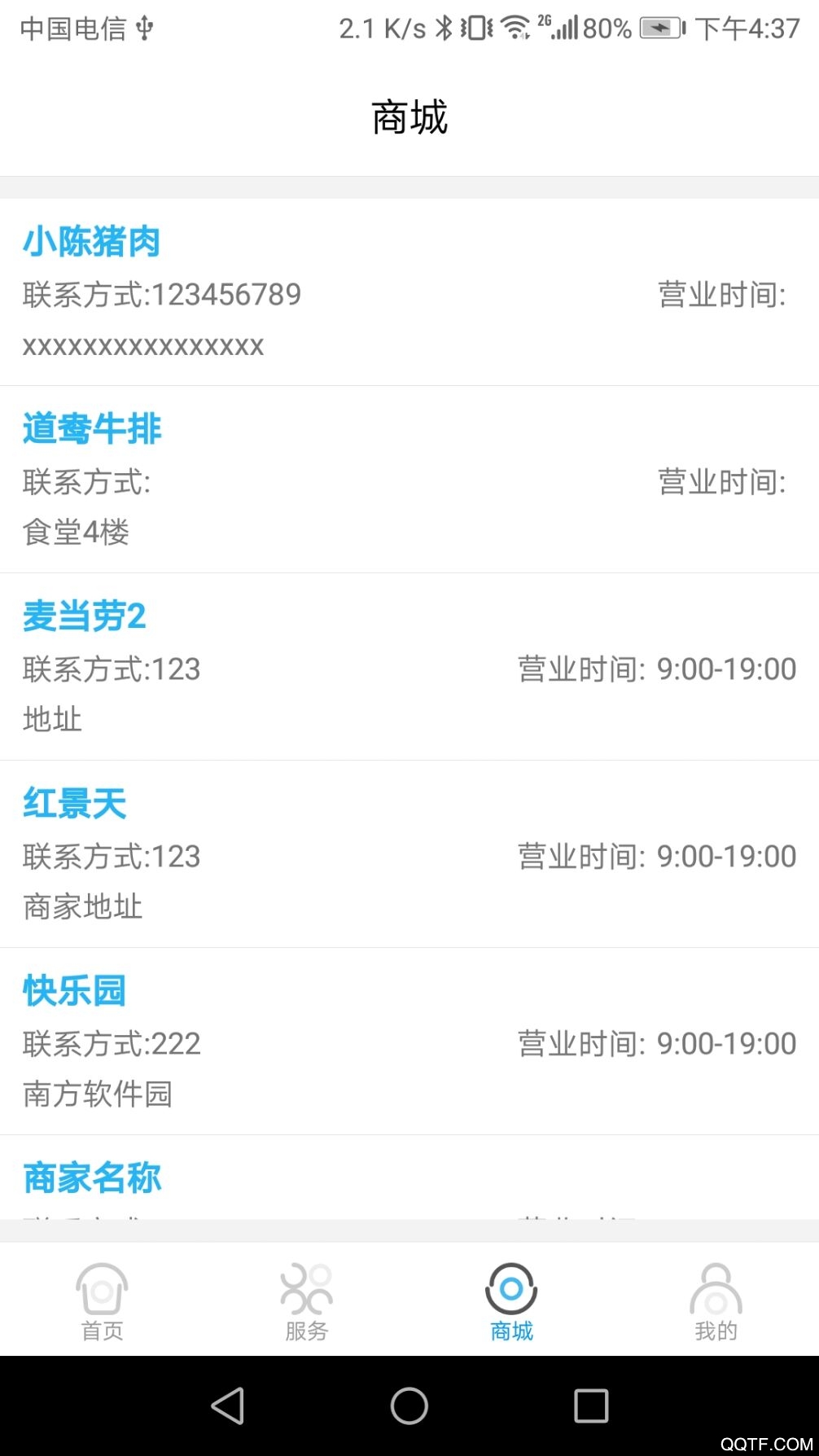819x1456 pixels.
Task: Switch to the 服务 tab label
Action: pyautogui.click(x=306, y=1331)
